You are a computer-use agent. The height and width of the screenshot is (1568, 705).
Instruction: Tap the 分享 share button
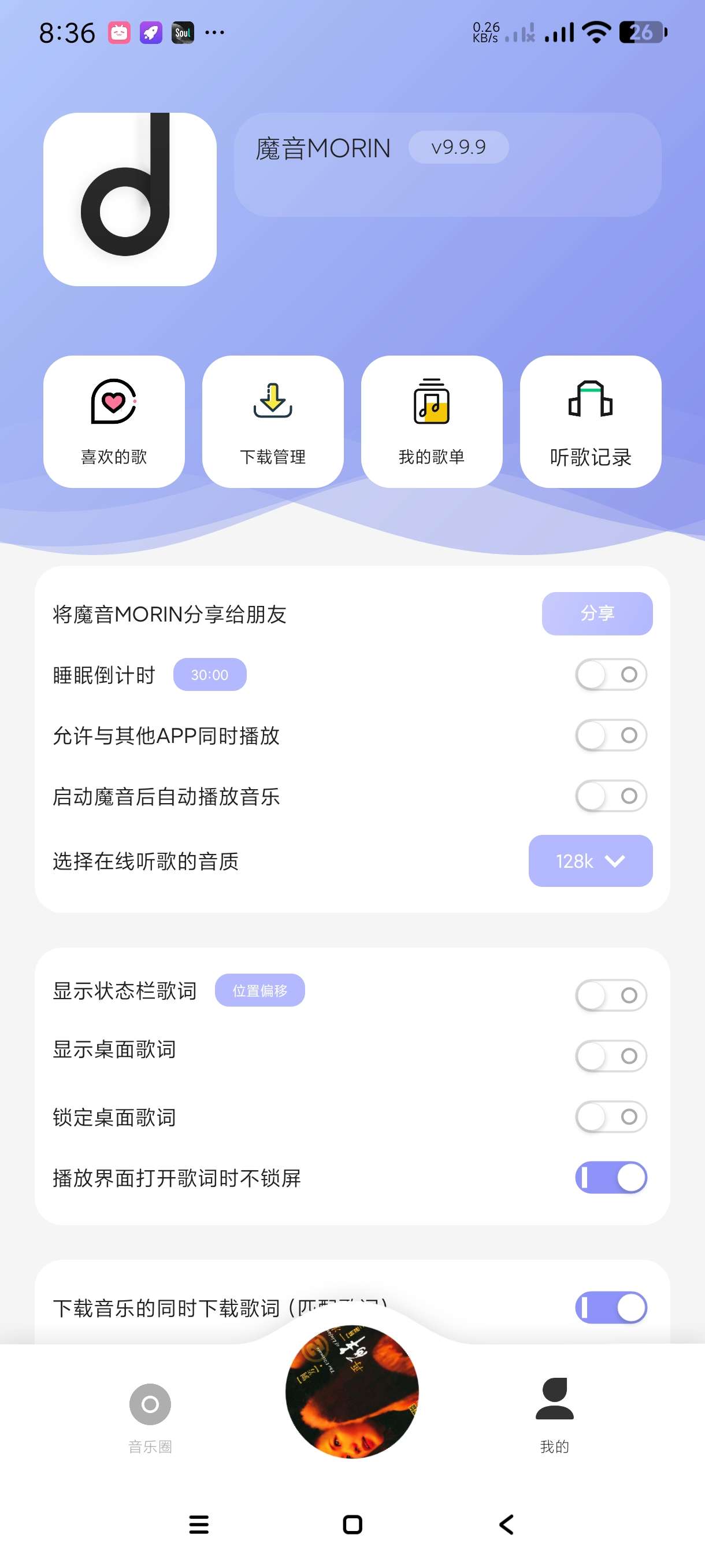(597, 613)
